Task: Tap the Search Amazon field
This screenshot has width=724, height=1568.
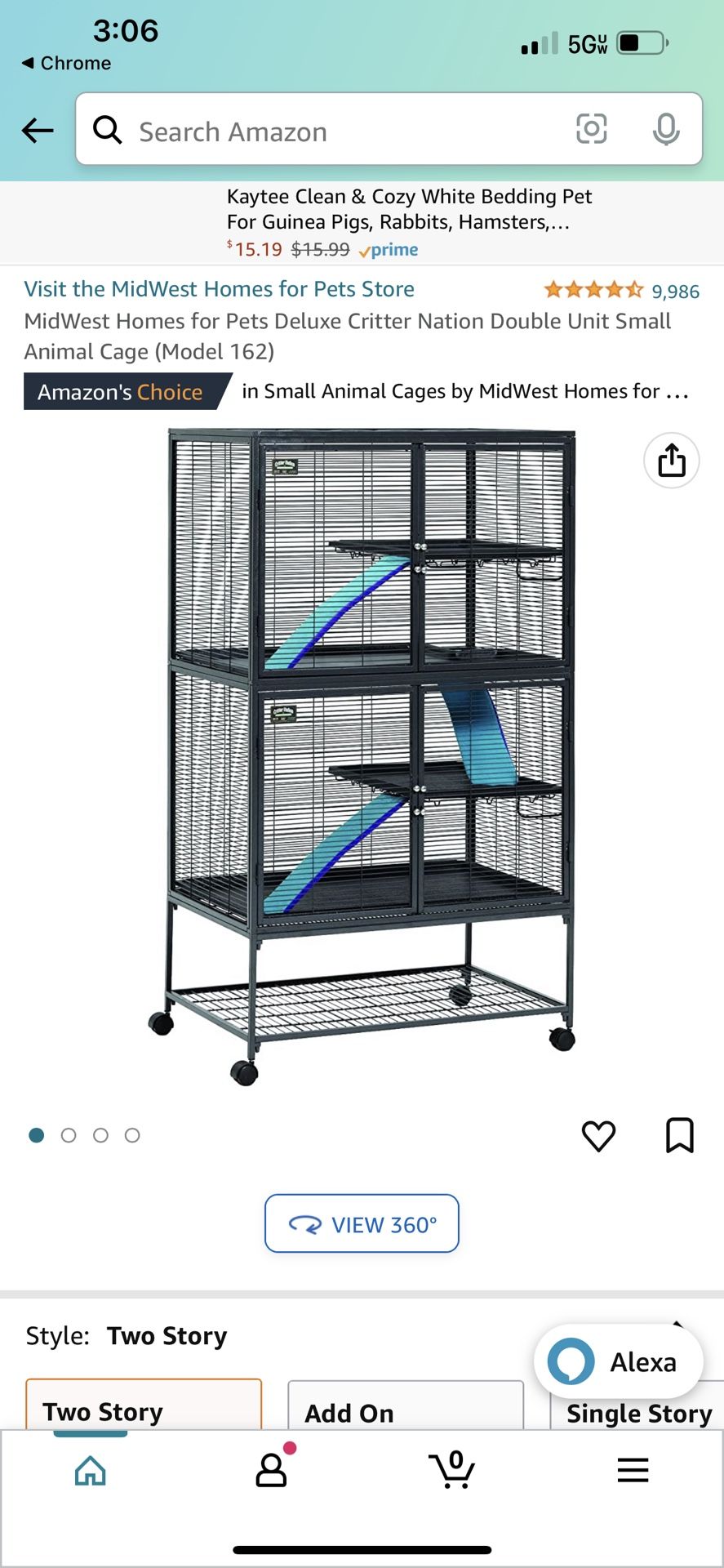Action: coord(326,131)
